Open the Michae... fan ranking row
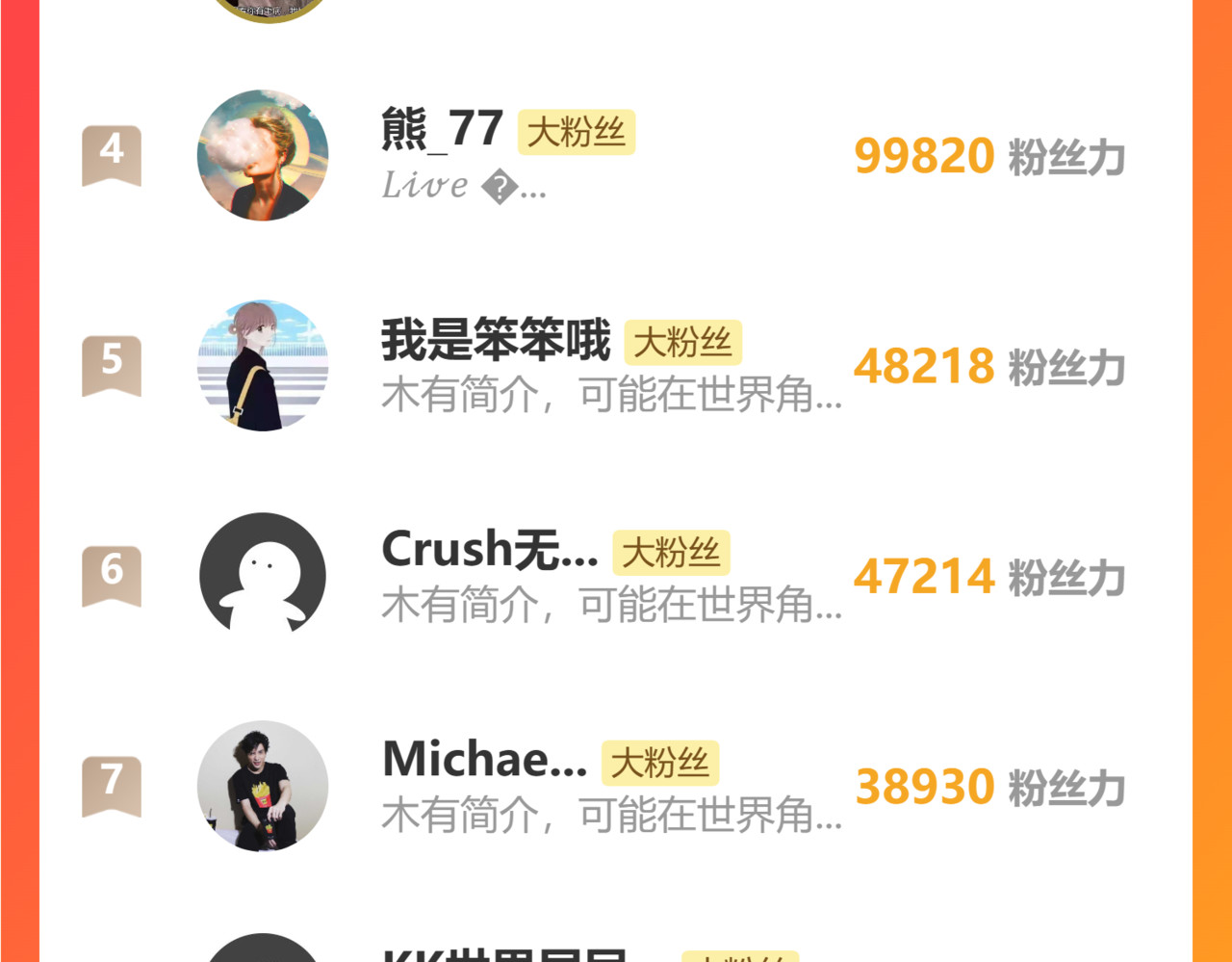The height and width of the screenshot is (962, 1232). tap(616, 786)
